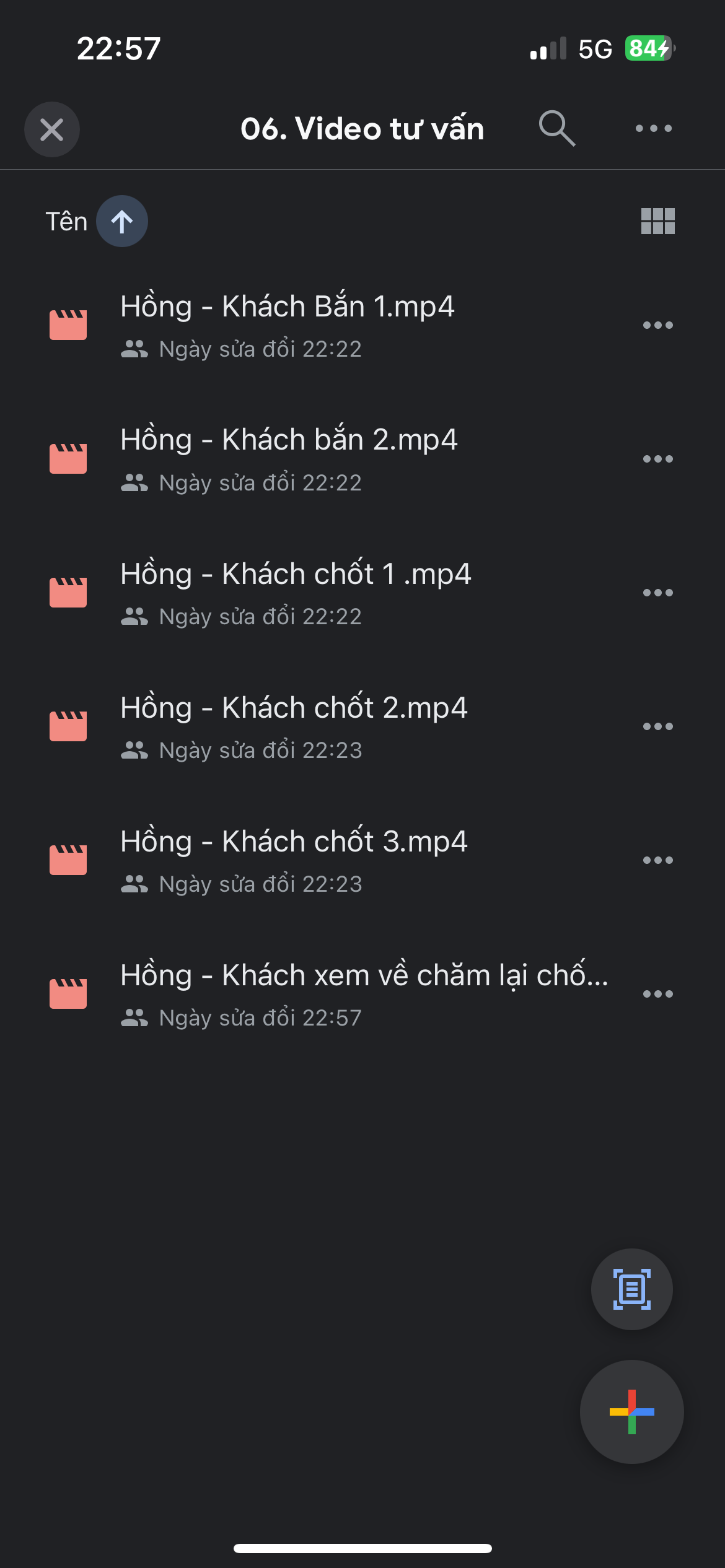This screenshot has width=725, height=1568.
Task: Create or upload new item
Action: coord(631,1412)
